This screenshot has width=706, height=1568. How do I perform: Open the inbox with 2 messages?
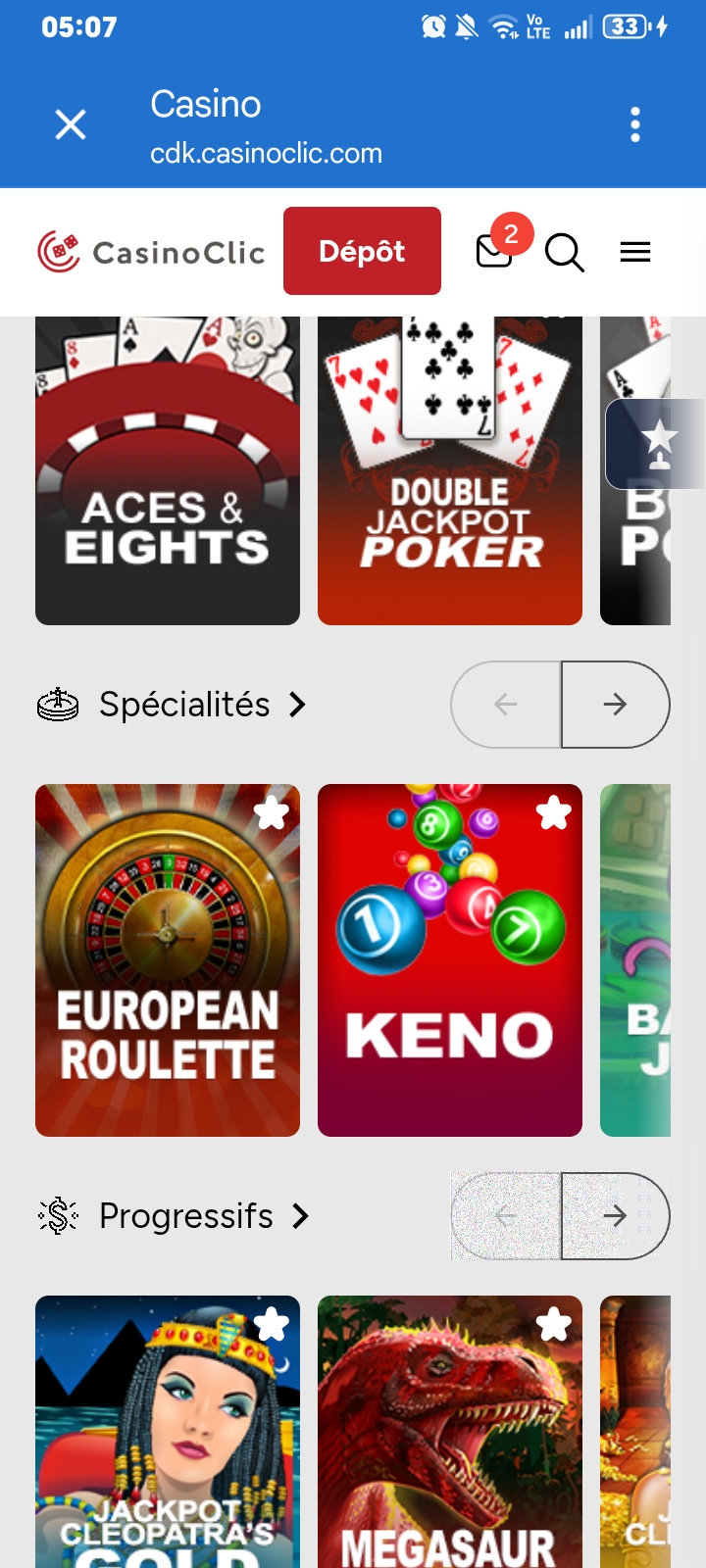click(496, 251)
